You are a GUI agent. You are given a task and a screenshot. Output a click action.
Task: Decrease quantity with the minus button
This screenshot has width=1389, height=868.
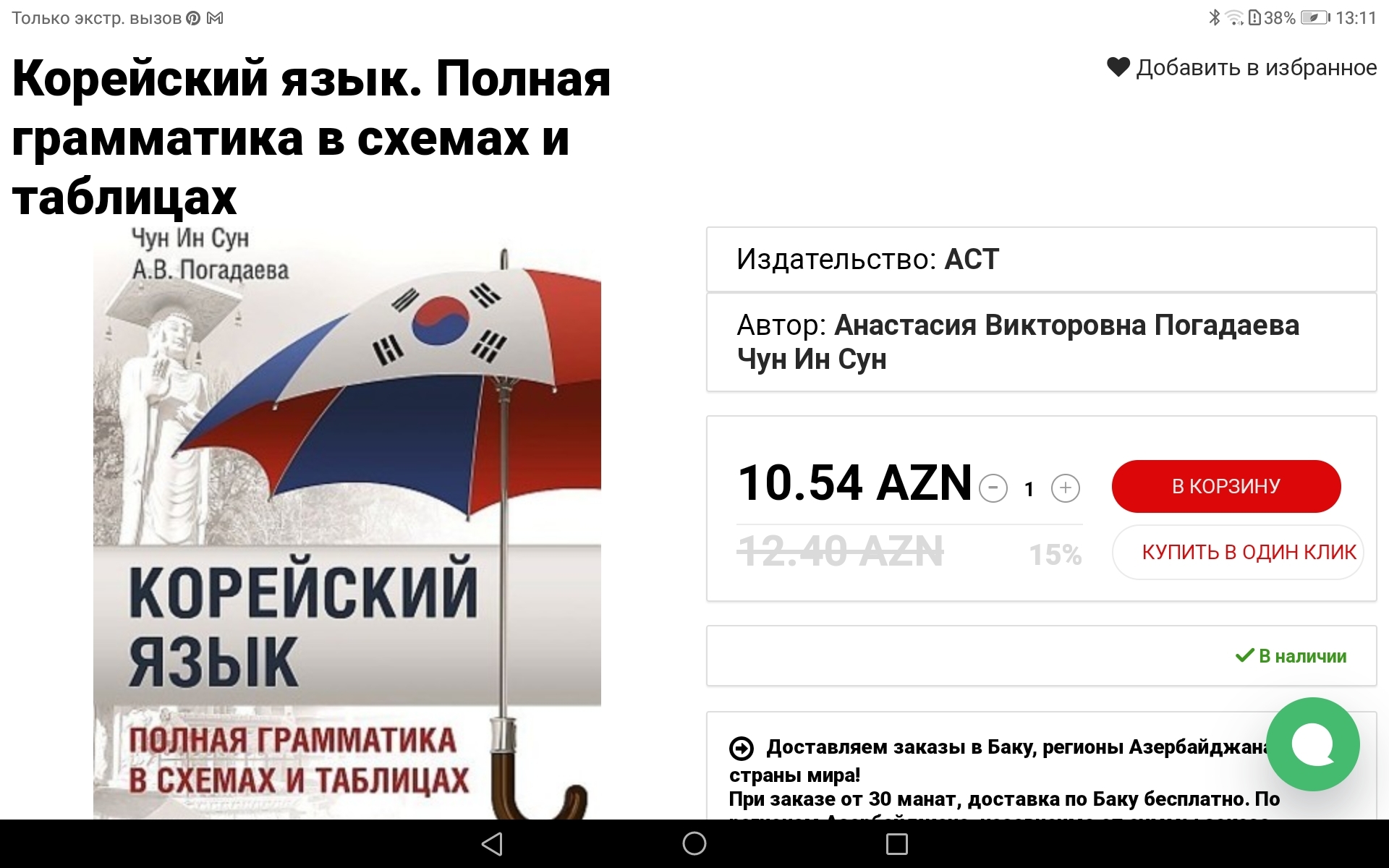pos(993,488)
